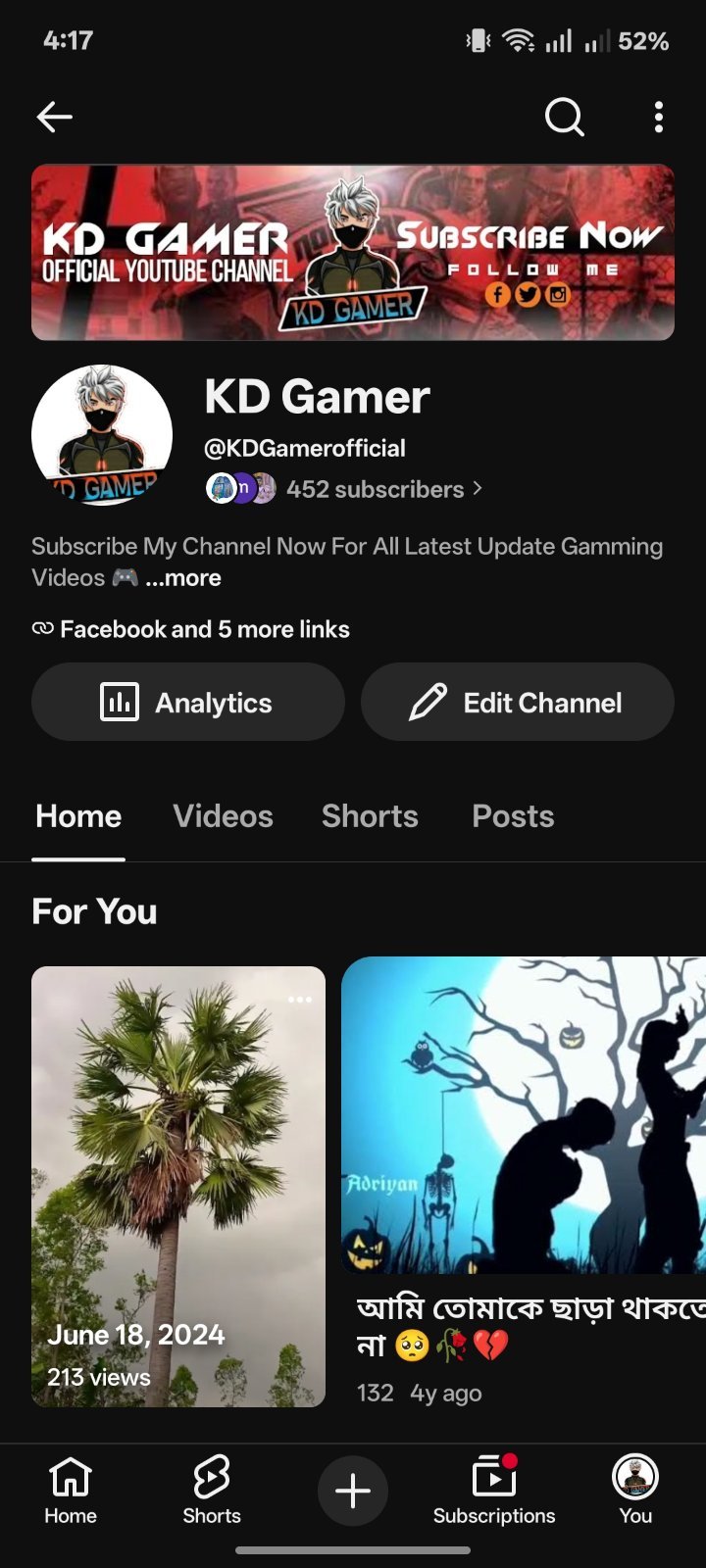Go to Home in bottom navigation
The height and width of the screenshot is (1568, 706).
[71, 1491]
